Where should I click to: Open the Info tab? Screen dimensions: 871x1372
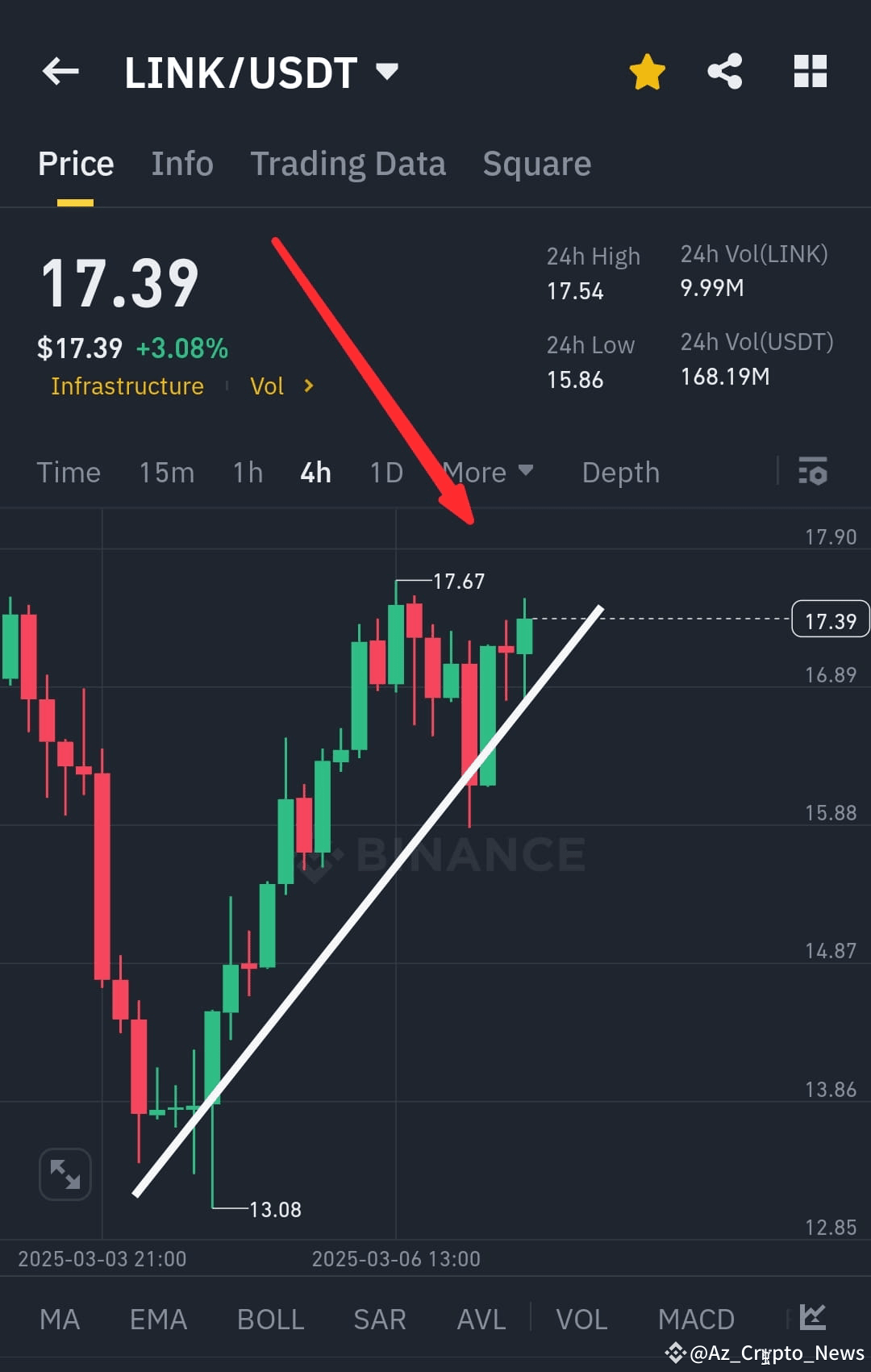point(181,163)
